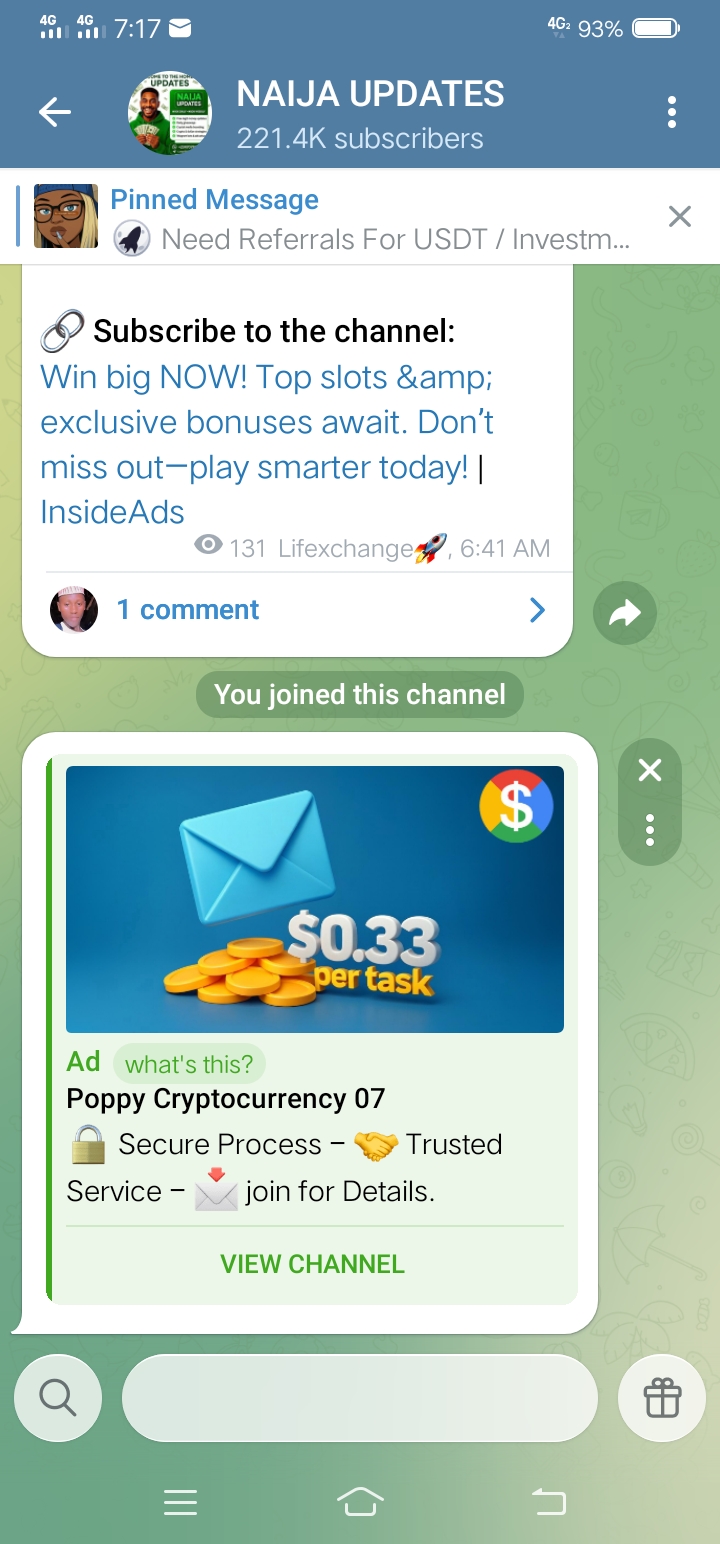Open channel overflow menu in header
This screenshot has height=1544, width=720.
point(672,113)
